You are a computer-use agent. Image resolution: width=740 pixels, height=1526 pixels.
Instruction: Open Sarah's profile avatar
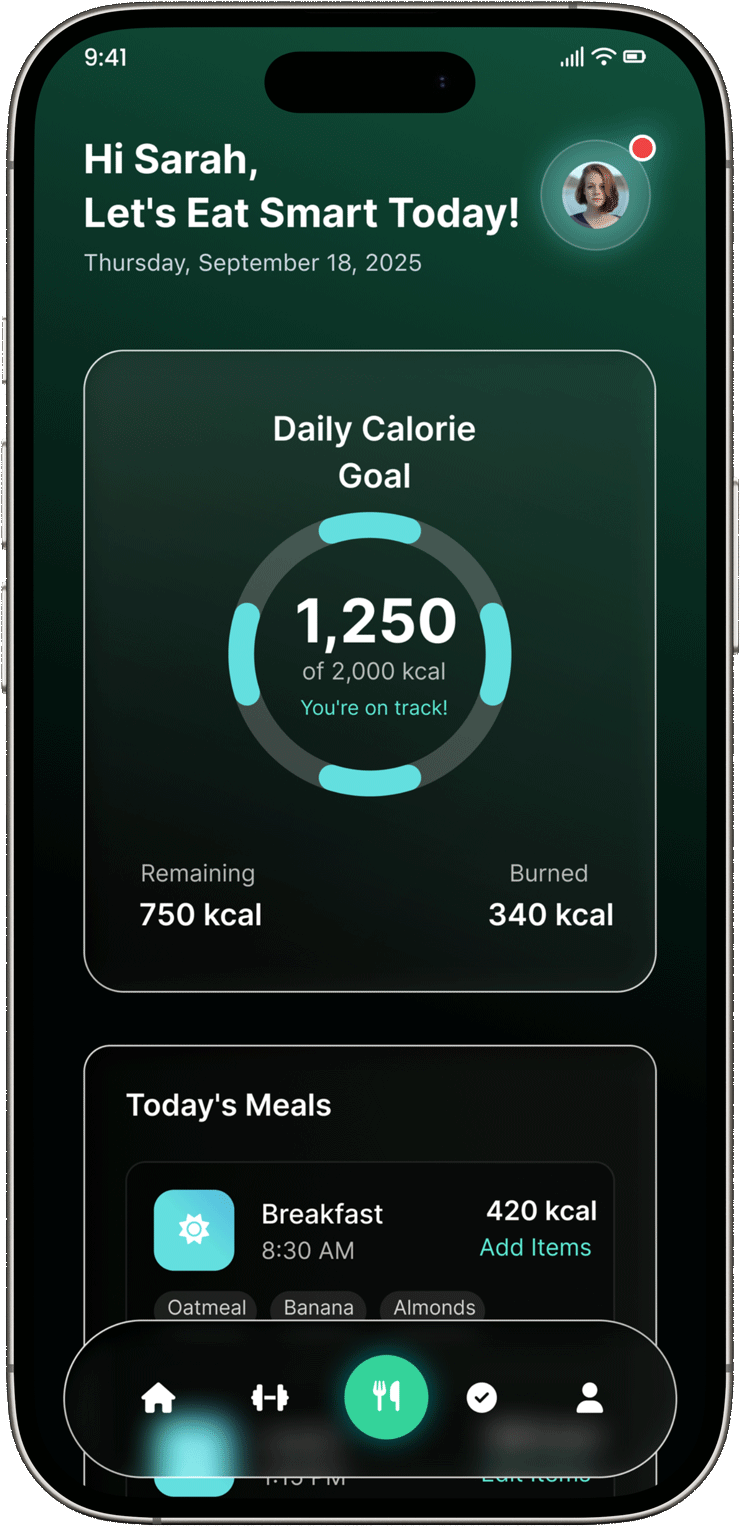coord(595,196)
